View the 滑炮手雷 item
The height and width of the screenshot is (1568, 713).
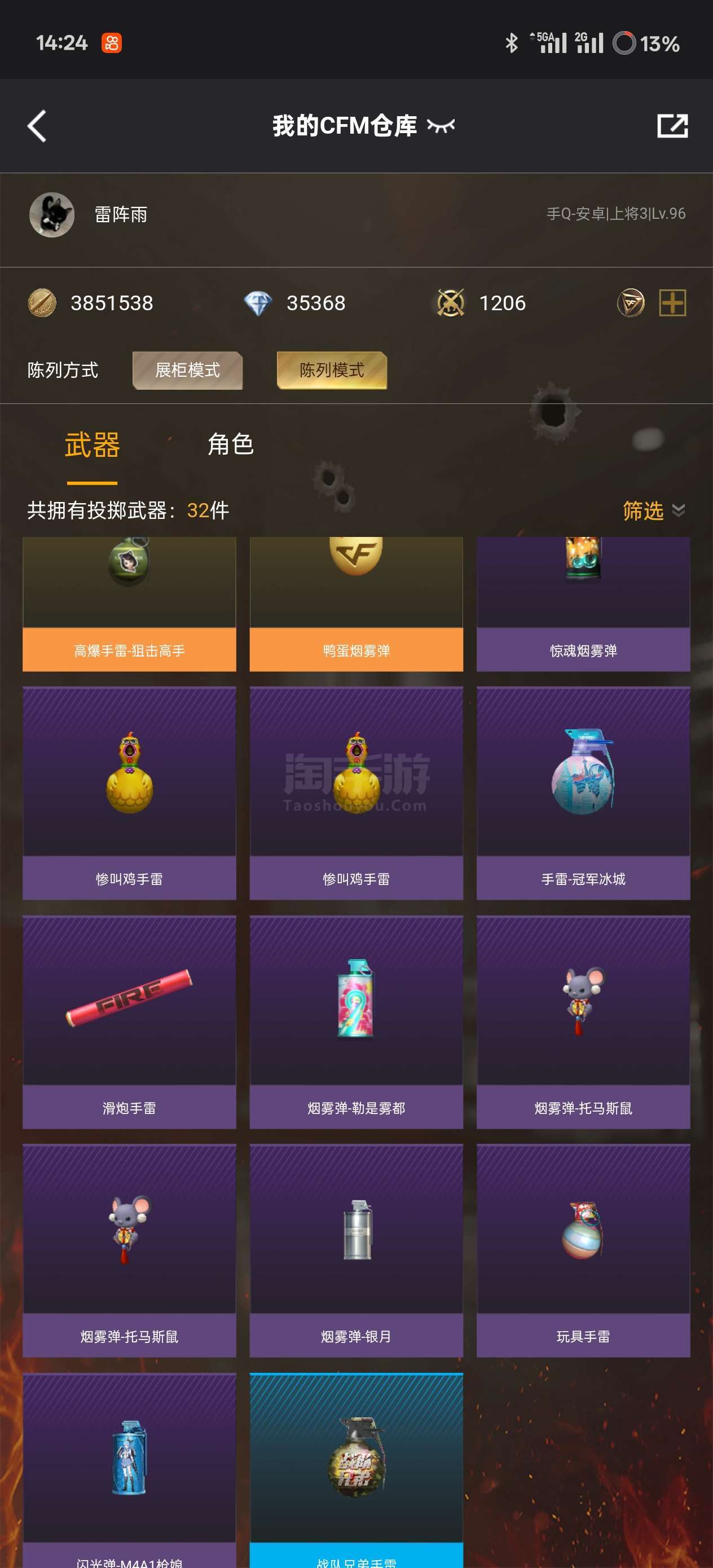click(129, 1022)
